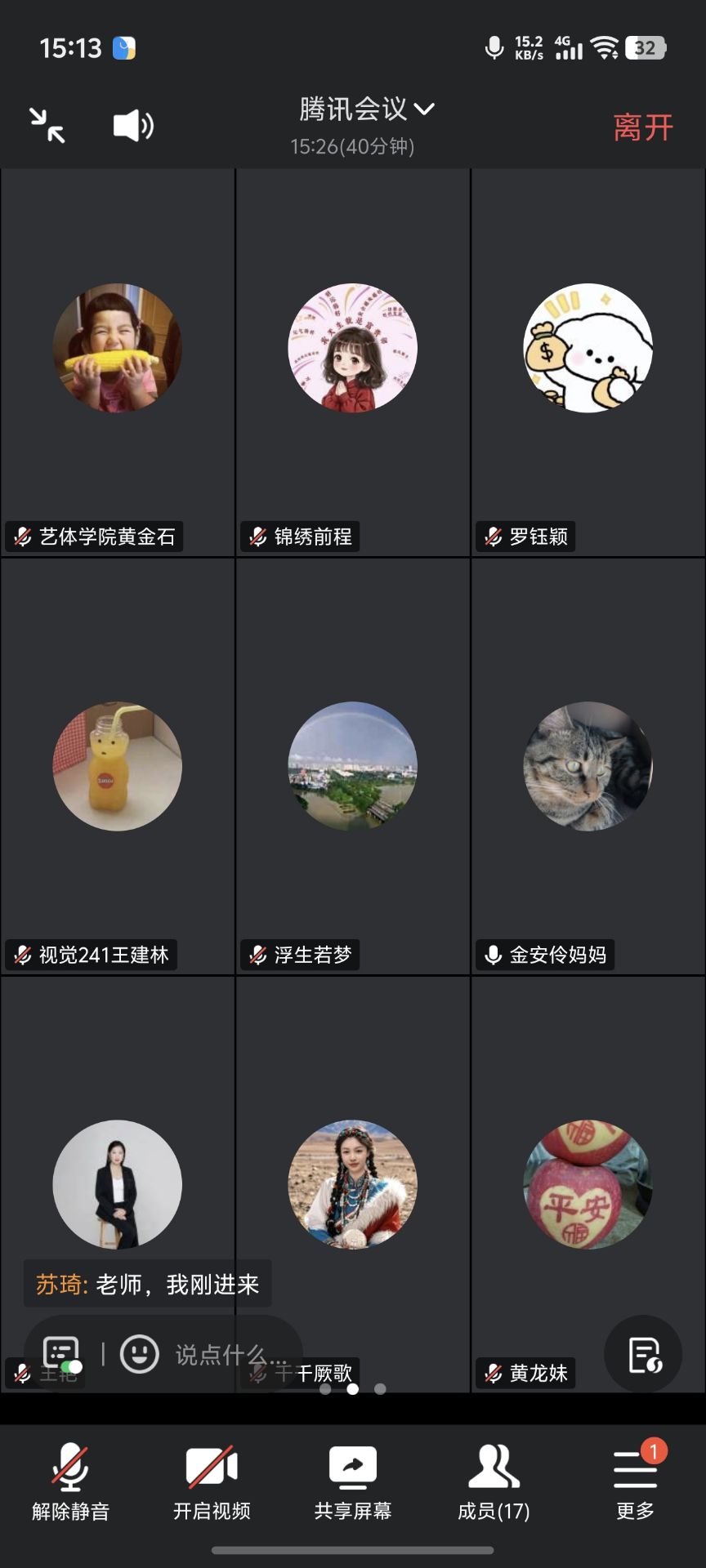Select participant tile 罗钰颖

(x=588, y=363)
